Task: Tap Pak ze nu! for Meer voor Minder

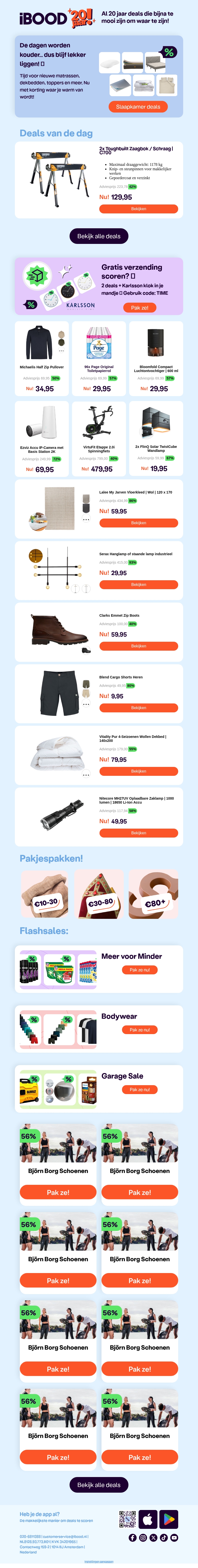Action: pyautogui.click(x=140, y=970)
